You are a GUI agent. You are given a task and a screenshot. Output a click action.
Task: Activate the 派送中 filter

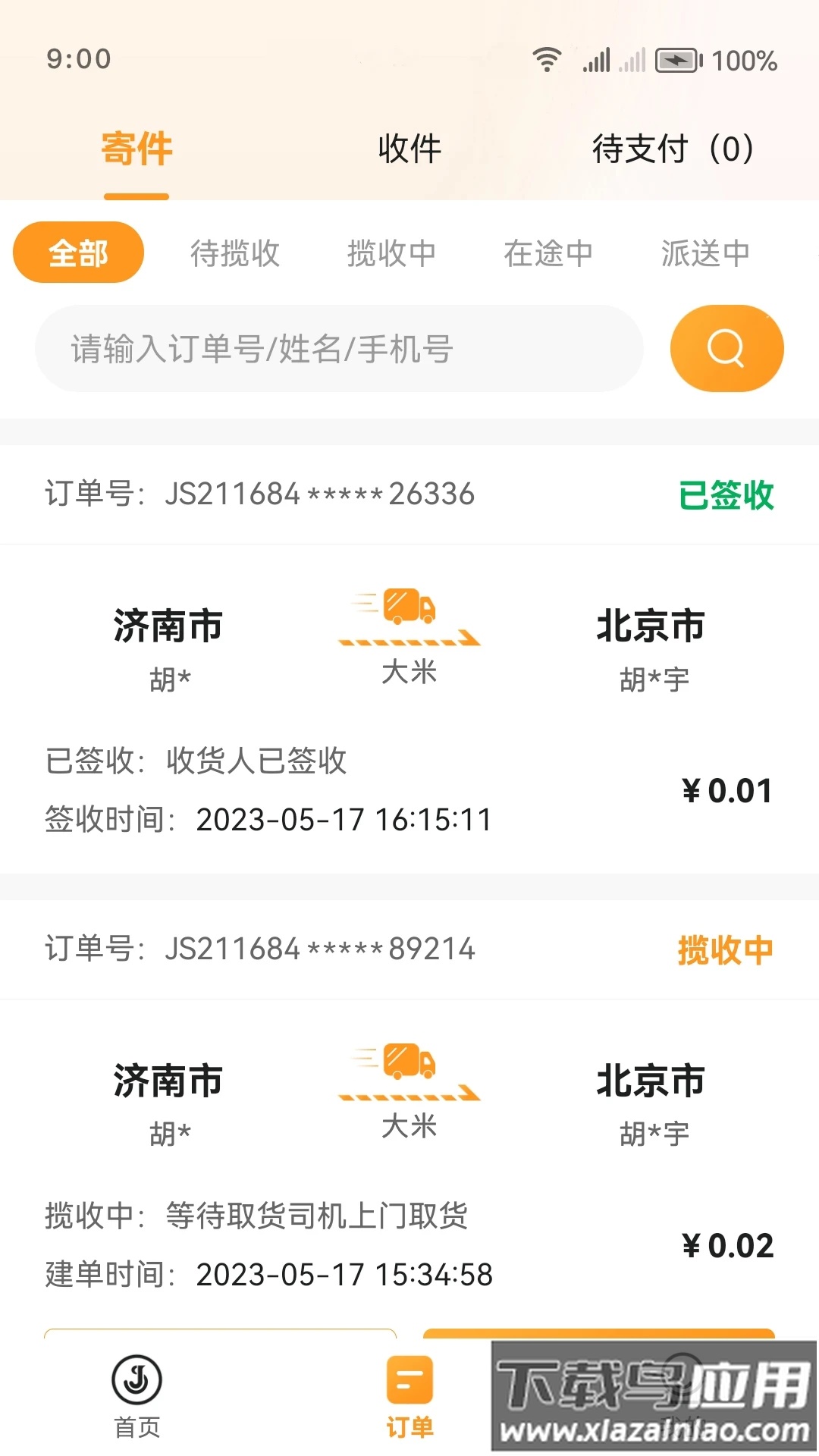click(x=705, y=253)
